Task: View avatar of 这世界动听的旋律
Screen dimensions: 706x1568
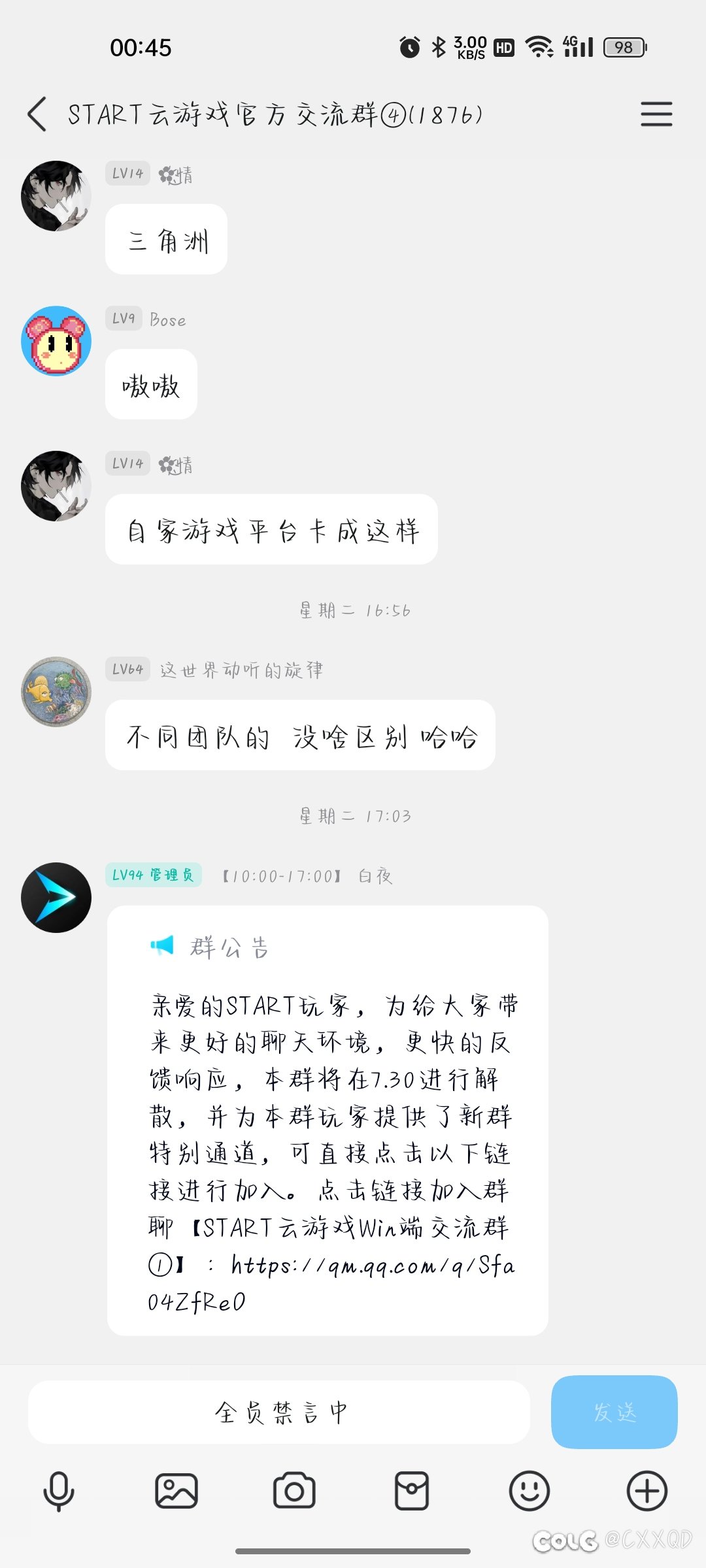Action: [x=56, y=692]
